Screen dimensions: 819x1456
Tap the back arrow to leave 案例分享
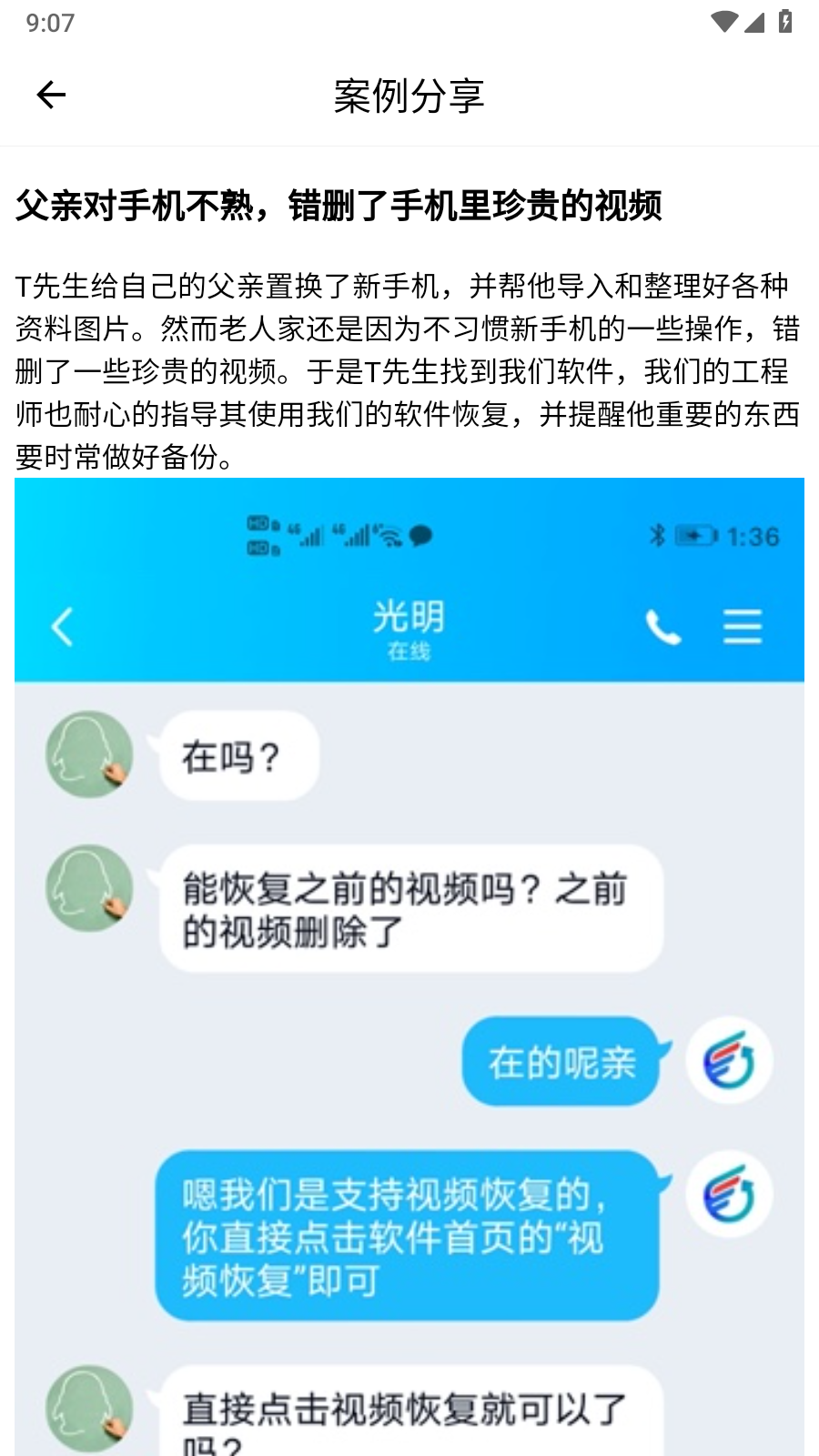click(50, 94)
